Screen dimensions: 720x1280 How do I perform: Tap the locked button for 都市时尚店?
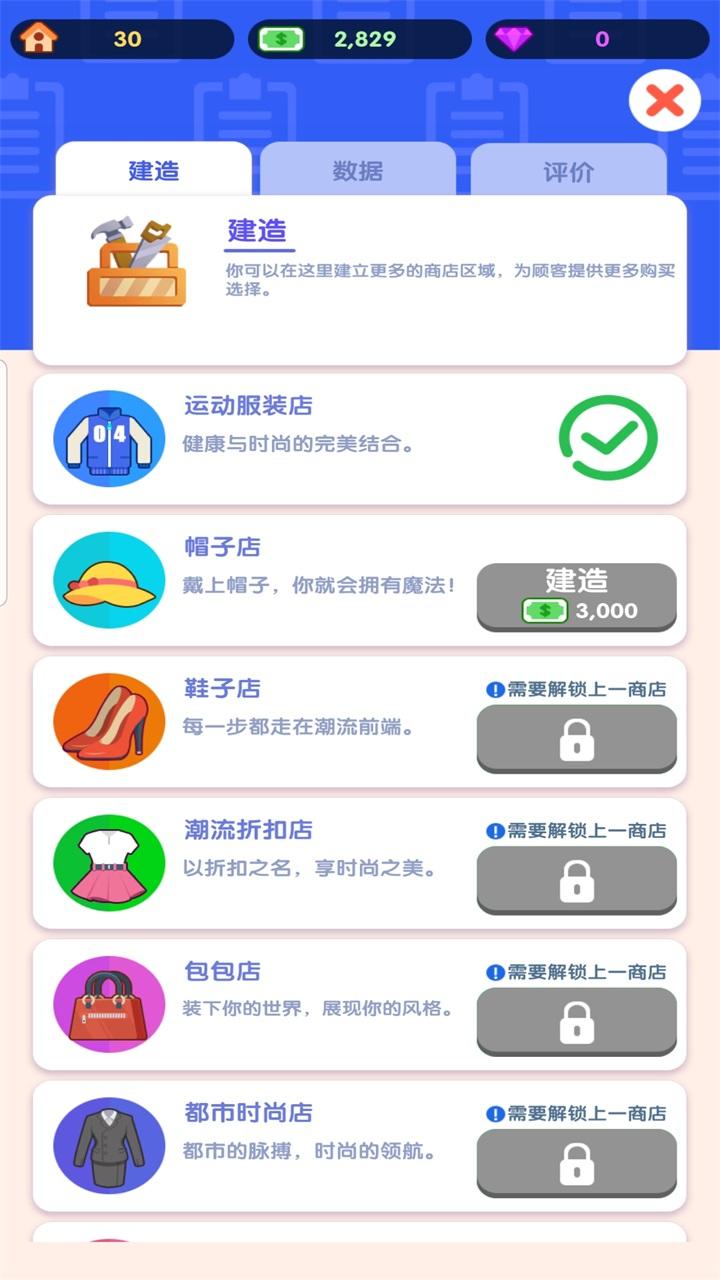[x=576, y=1162]
